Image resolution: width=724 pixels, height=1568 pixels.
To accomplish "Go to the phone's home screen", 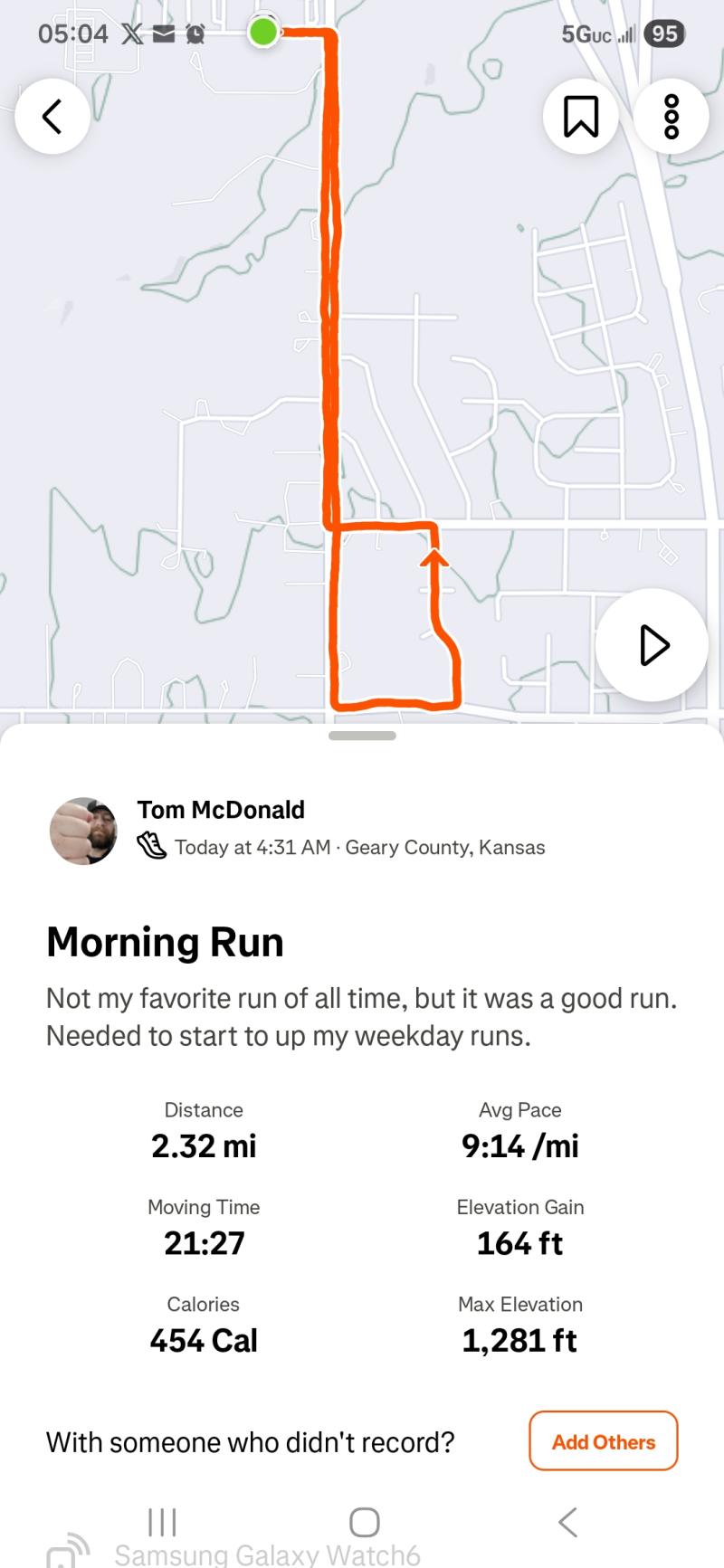I will (x=364, y=1522).
